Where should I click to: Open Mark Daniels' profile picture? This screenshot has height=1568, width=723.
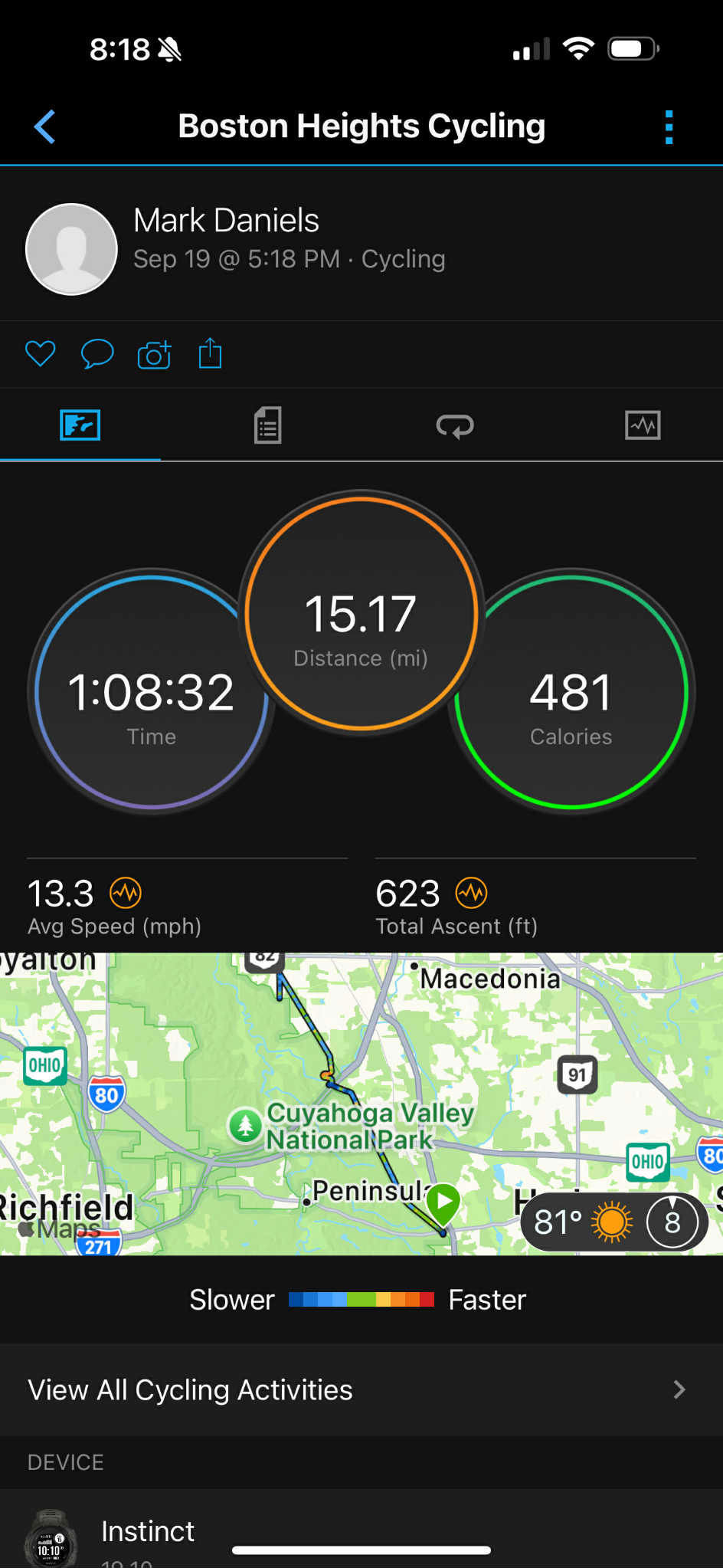pos(71,249)
